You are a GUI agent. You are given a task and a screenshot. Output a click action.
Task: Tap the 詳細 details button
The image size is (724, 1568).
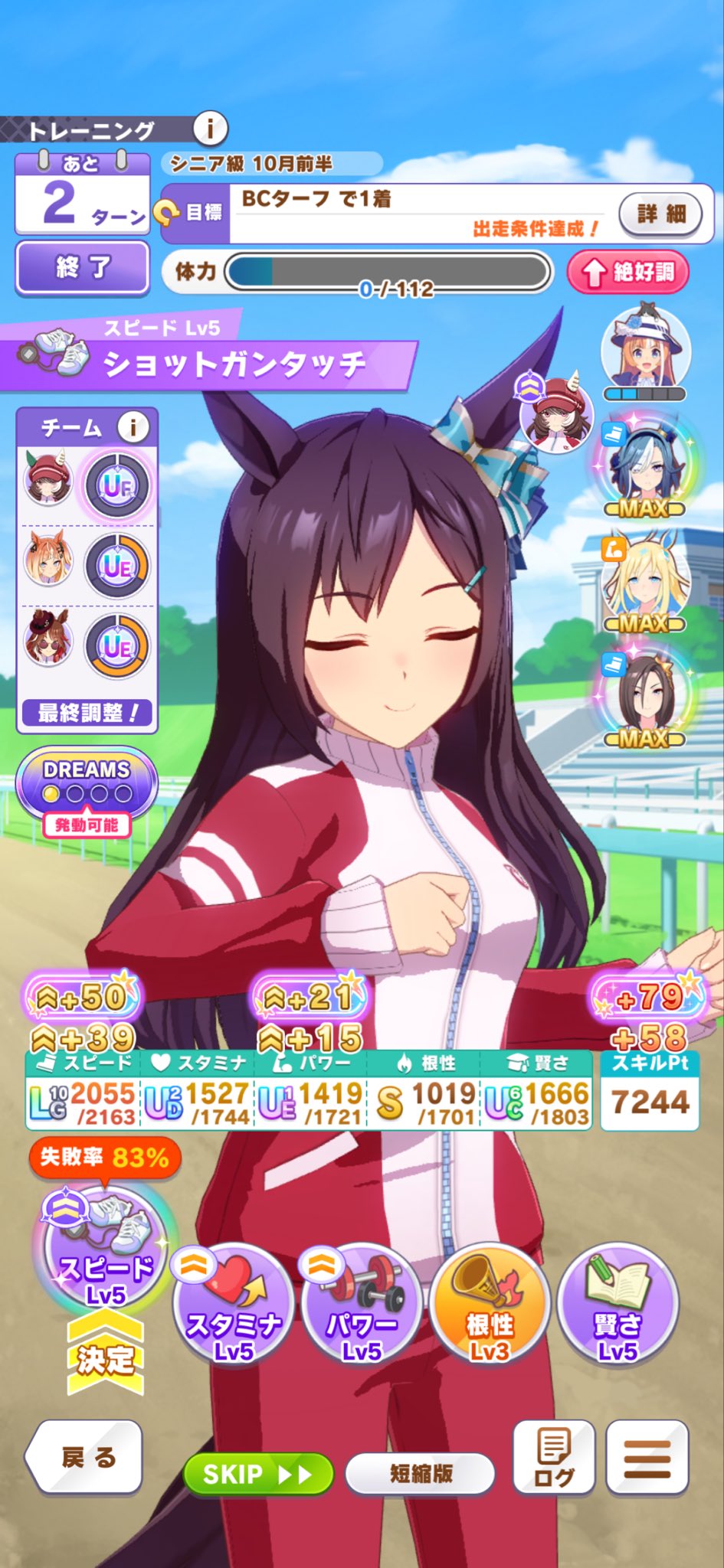(x=660, y=214)
